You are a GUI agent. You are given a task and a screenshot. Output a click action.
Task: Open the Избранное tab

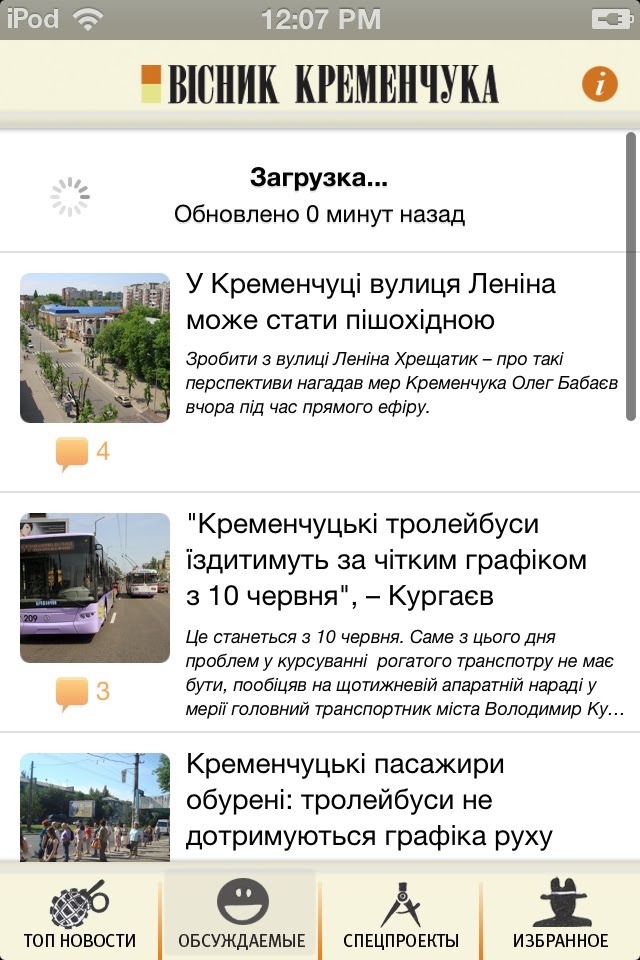click(x=560, y=914)
